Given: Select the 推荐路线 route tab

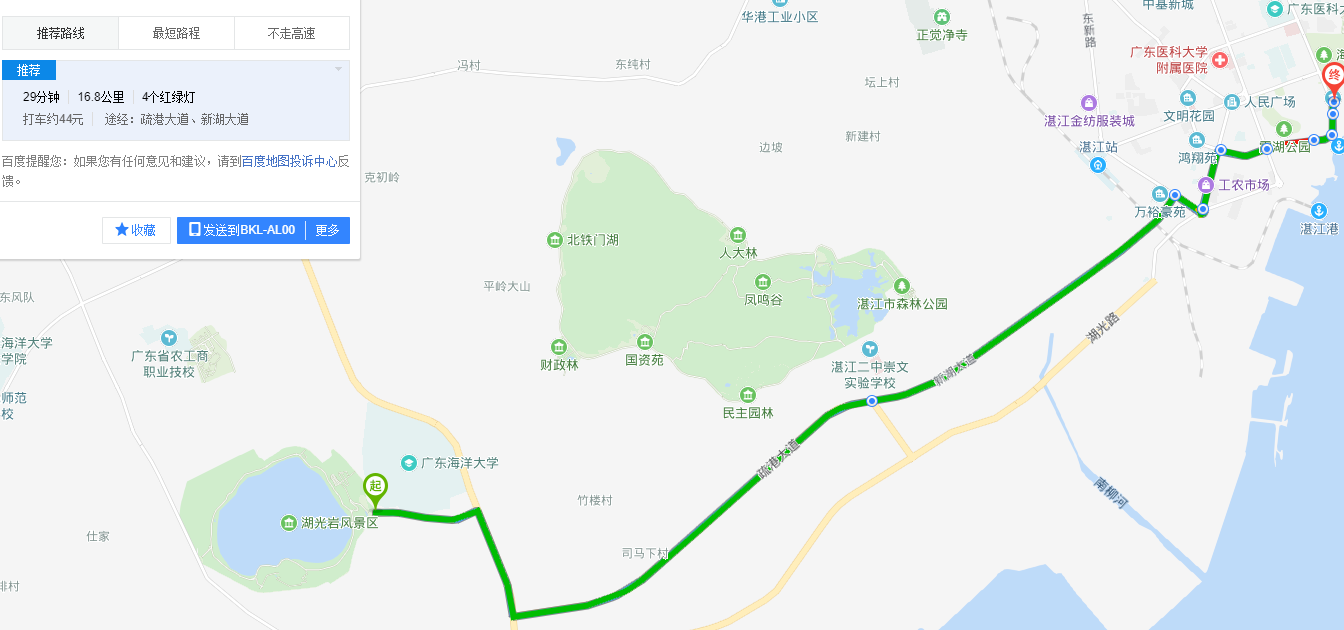Looking at the screenshot, I should 61,33.
